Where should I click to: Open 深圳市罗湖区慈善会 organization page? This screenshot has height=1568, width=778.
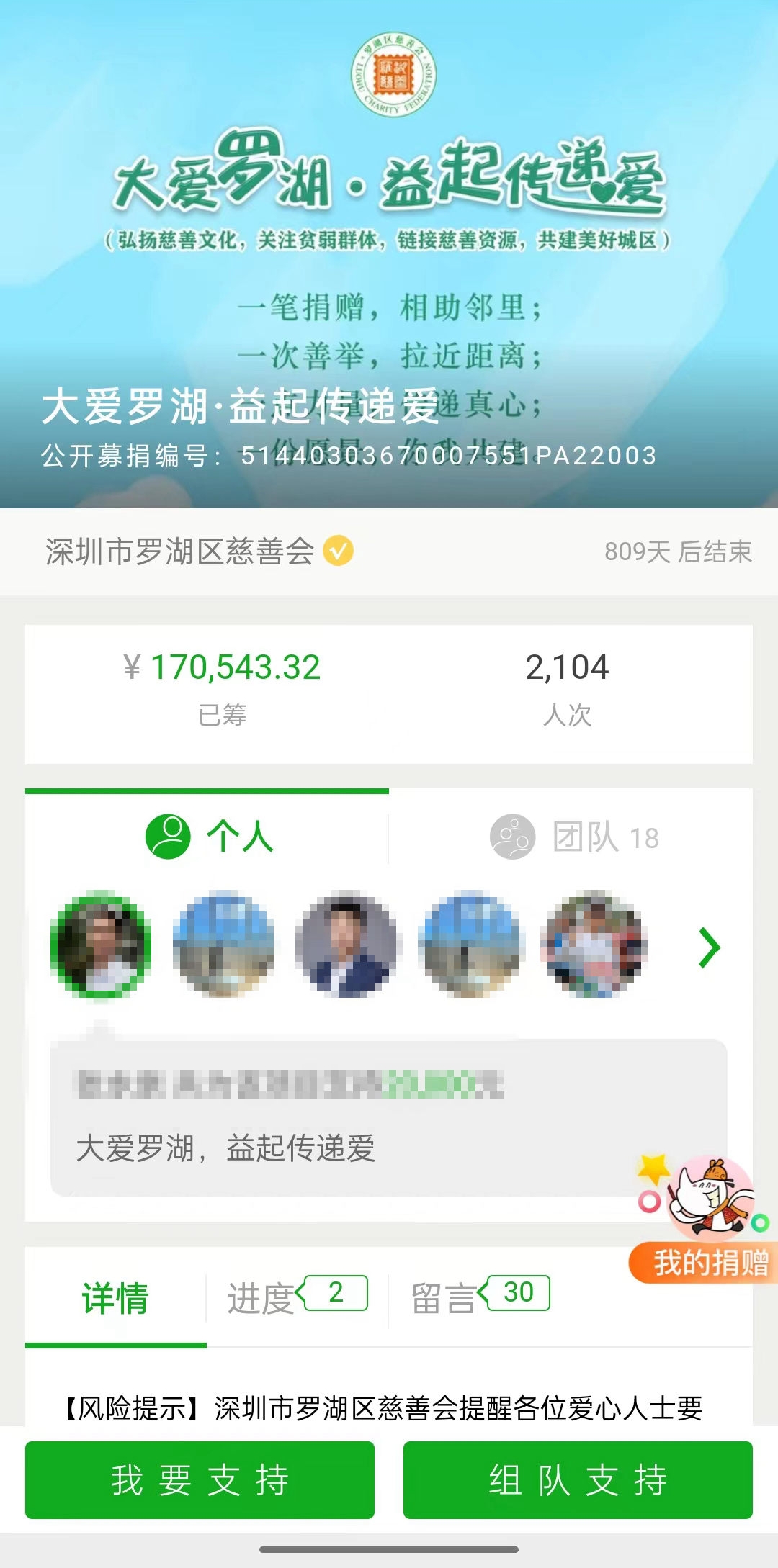click(180, 552)
